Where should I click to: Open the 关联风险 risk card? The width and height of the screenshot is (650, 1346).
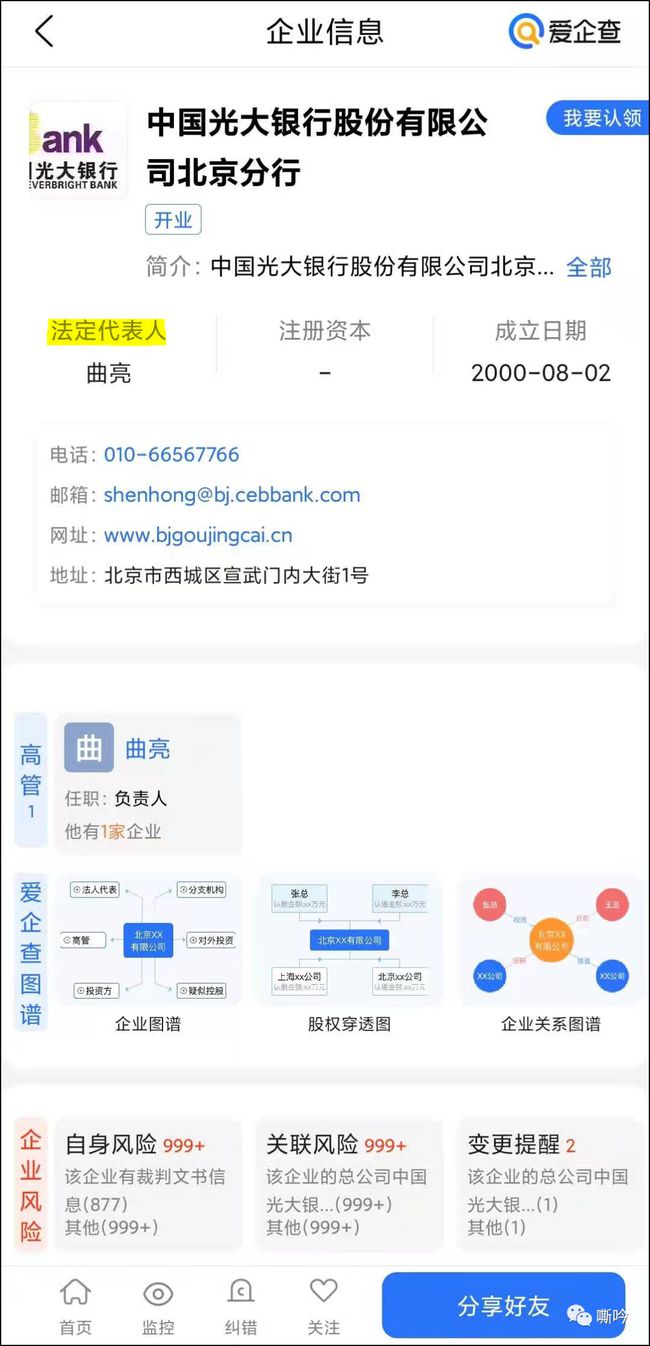coord(349,1184)
